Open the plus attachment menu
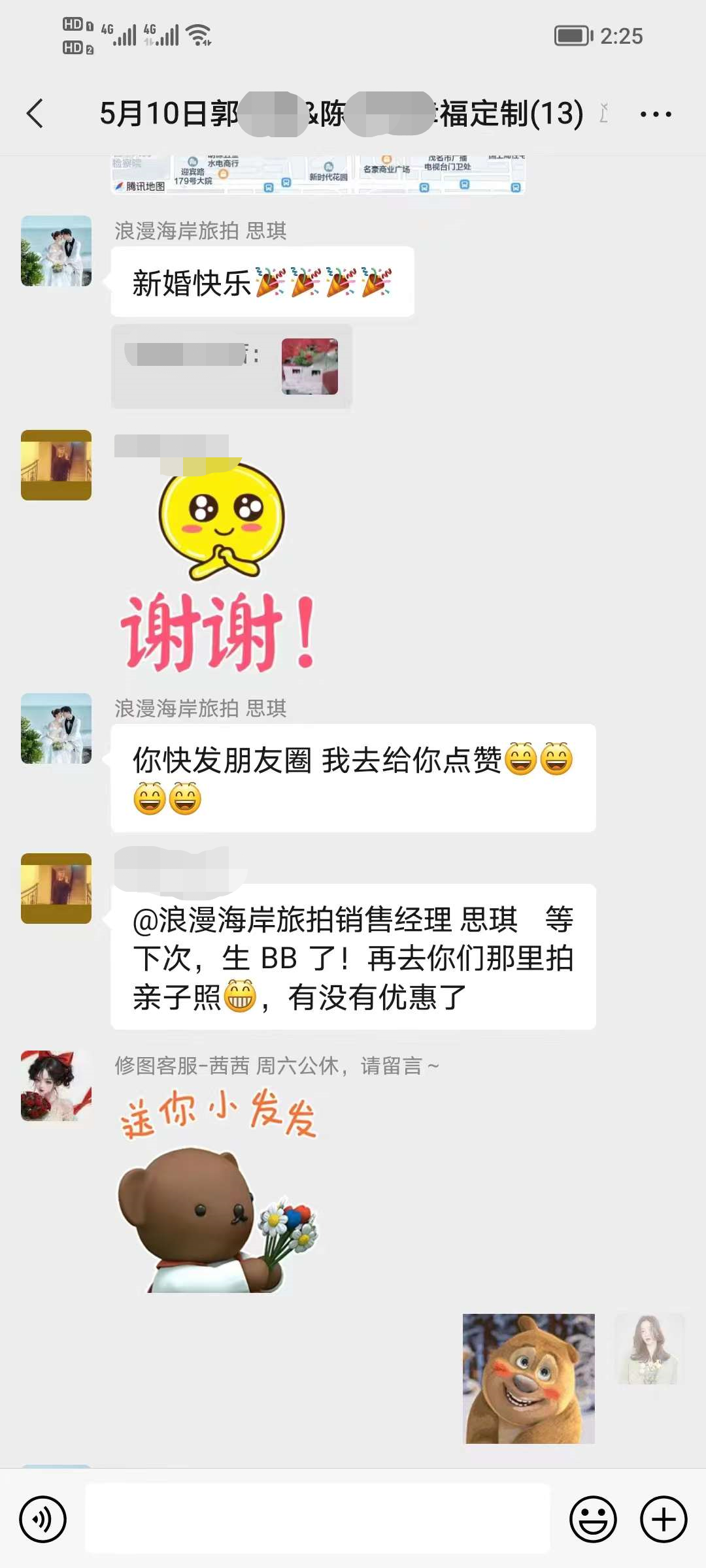 coord(664,1519)
